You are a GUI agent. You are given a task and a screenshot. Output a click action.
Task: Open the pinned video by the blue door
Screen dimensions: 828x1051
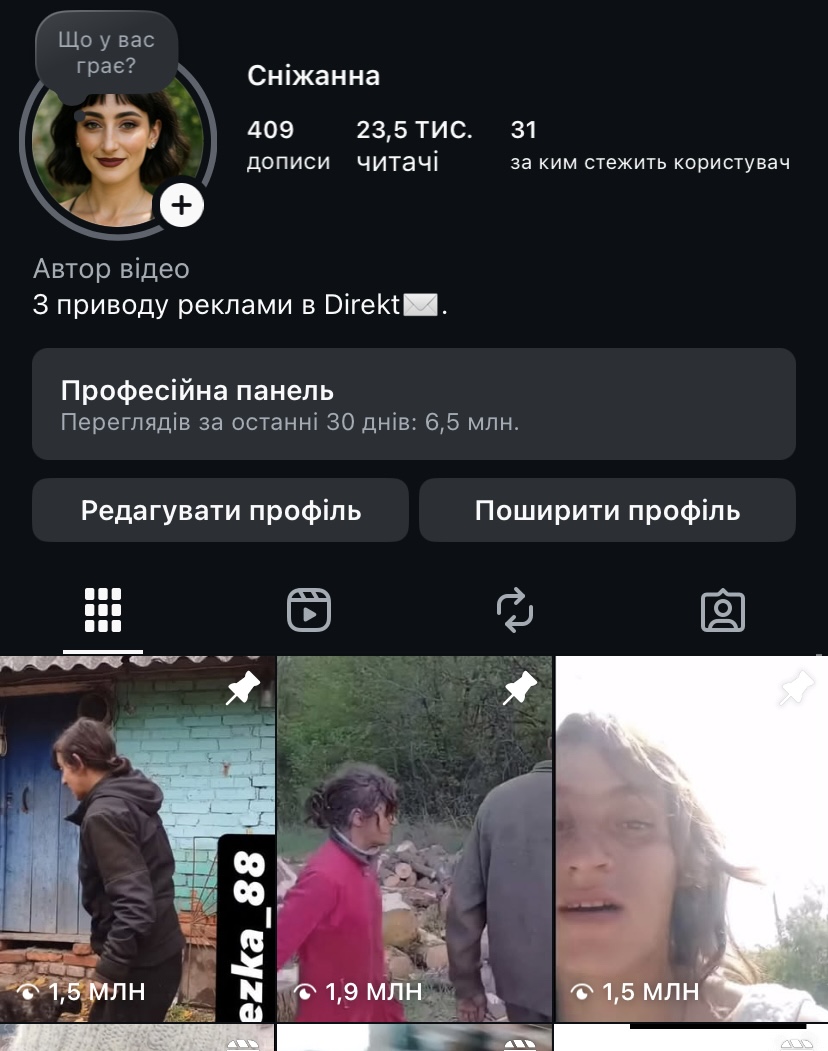(136, 840)
